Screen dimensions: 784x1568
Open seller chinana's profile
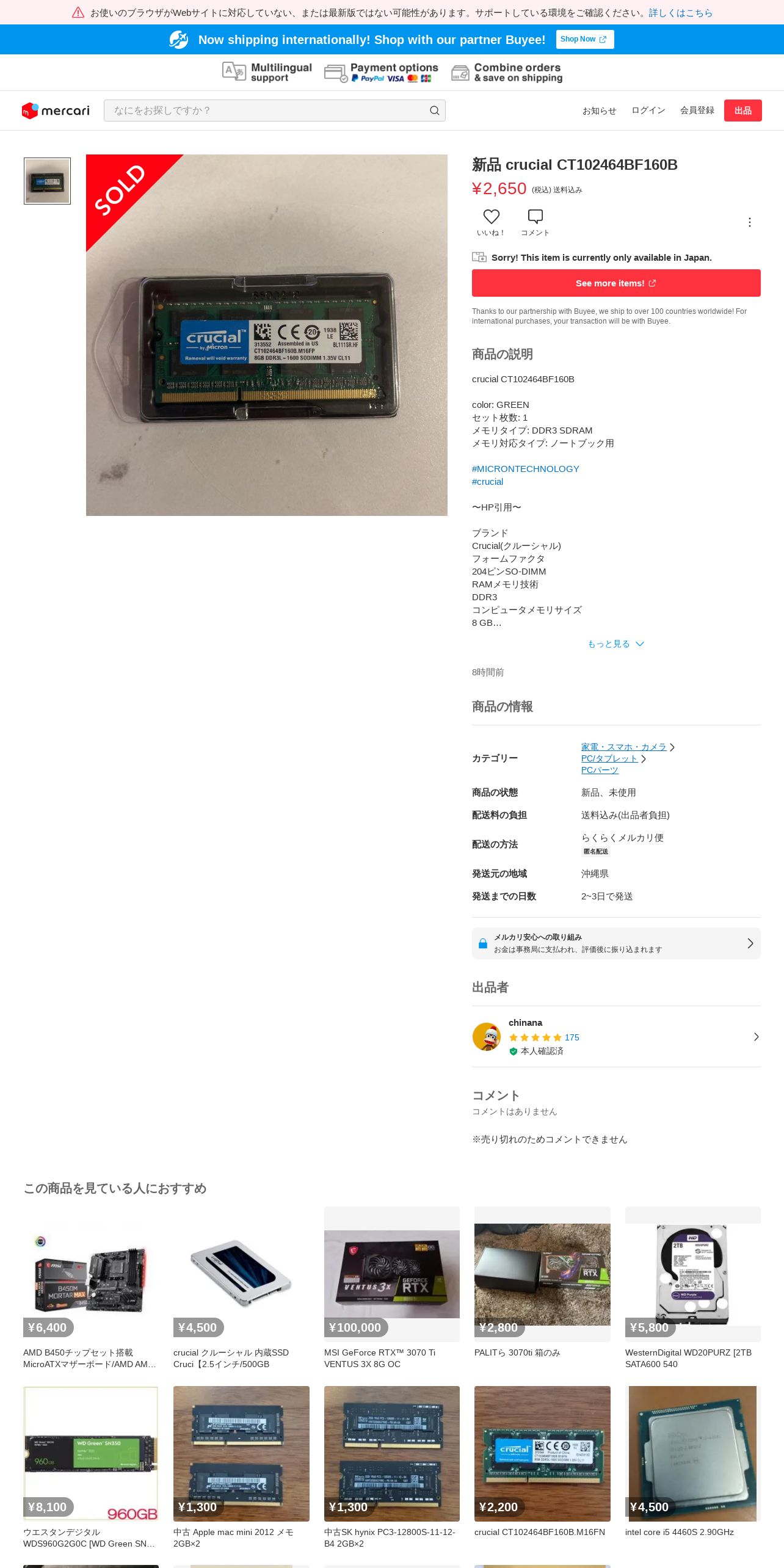616,1037
